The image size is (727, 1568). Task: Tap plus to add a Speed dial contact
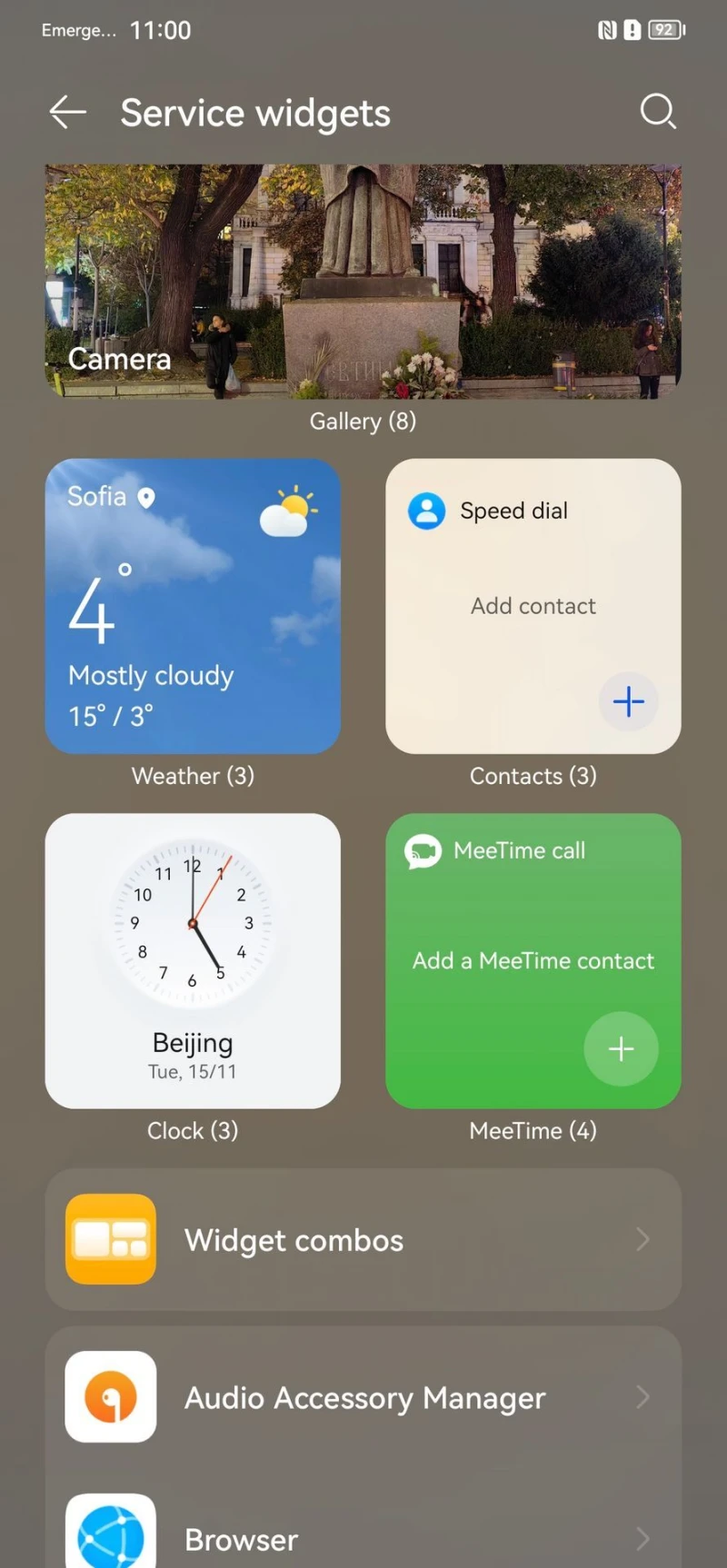tap(628, 700)
